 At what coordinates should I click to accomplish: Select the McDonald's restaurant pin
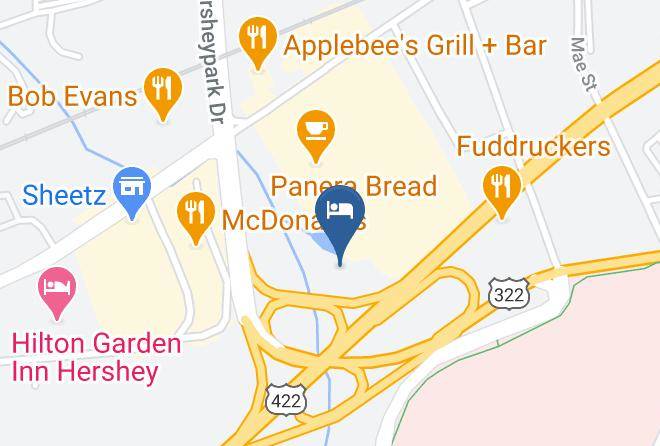(x=196, y=218)
